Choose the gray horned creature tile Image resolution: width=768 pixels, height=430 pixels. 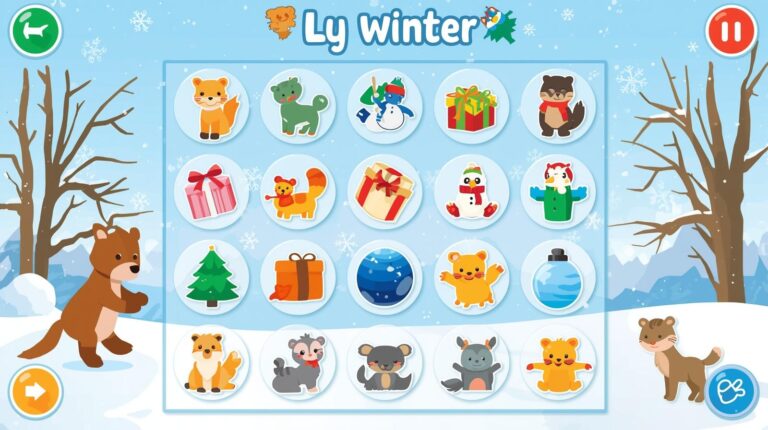[471, 362]
